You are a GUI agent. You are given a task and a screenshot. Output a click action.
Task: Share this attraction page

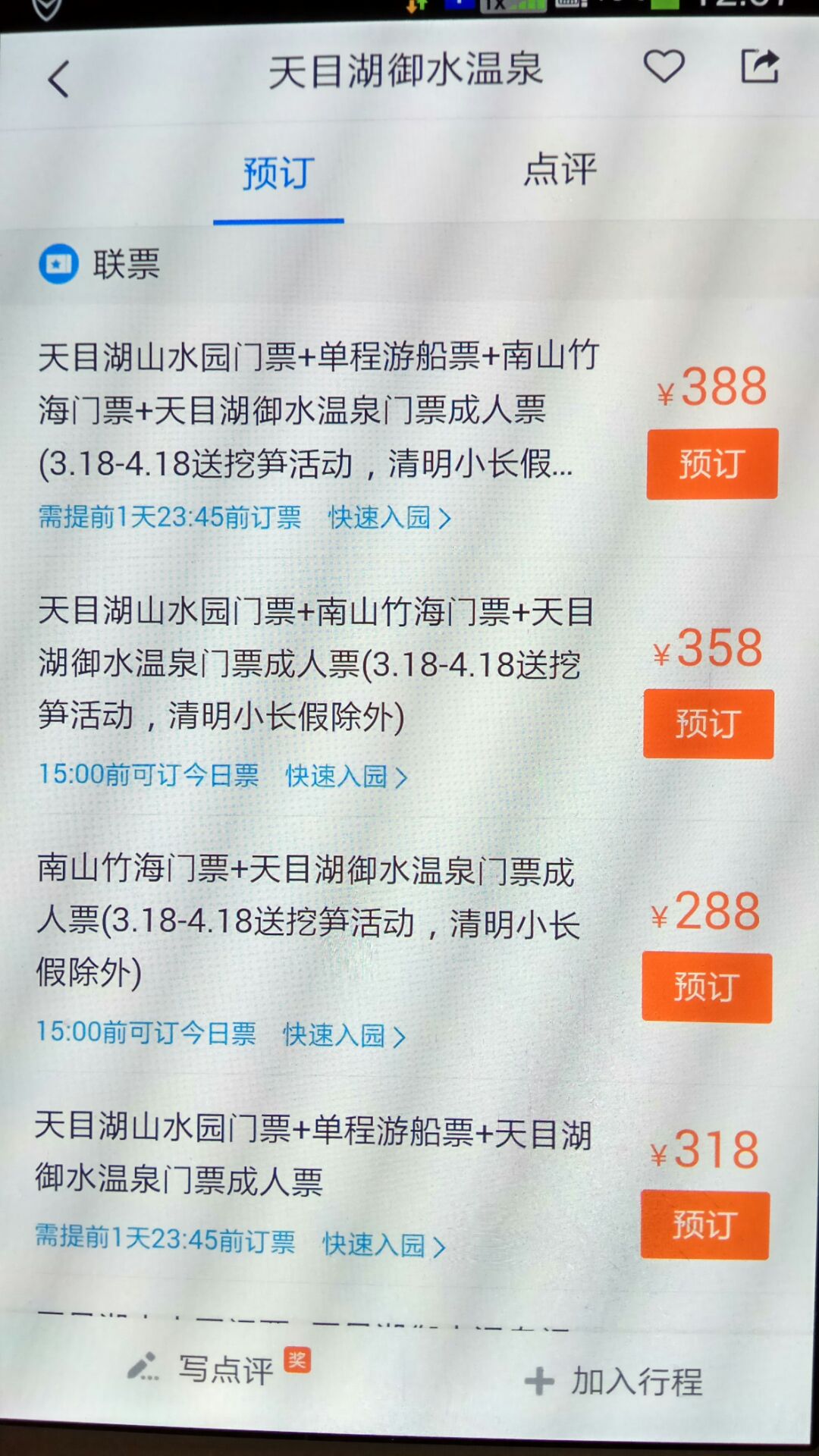(x=759, y=67)
